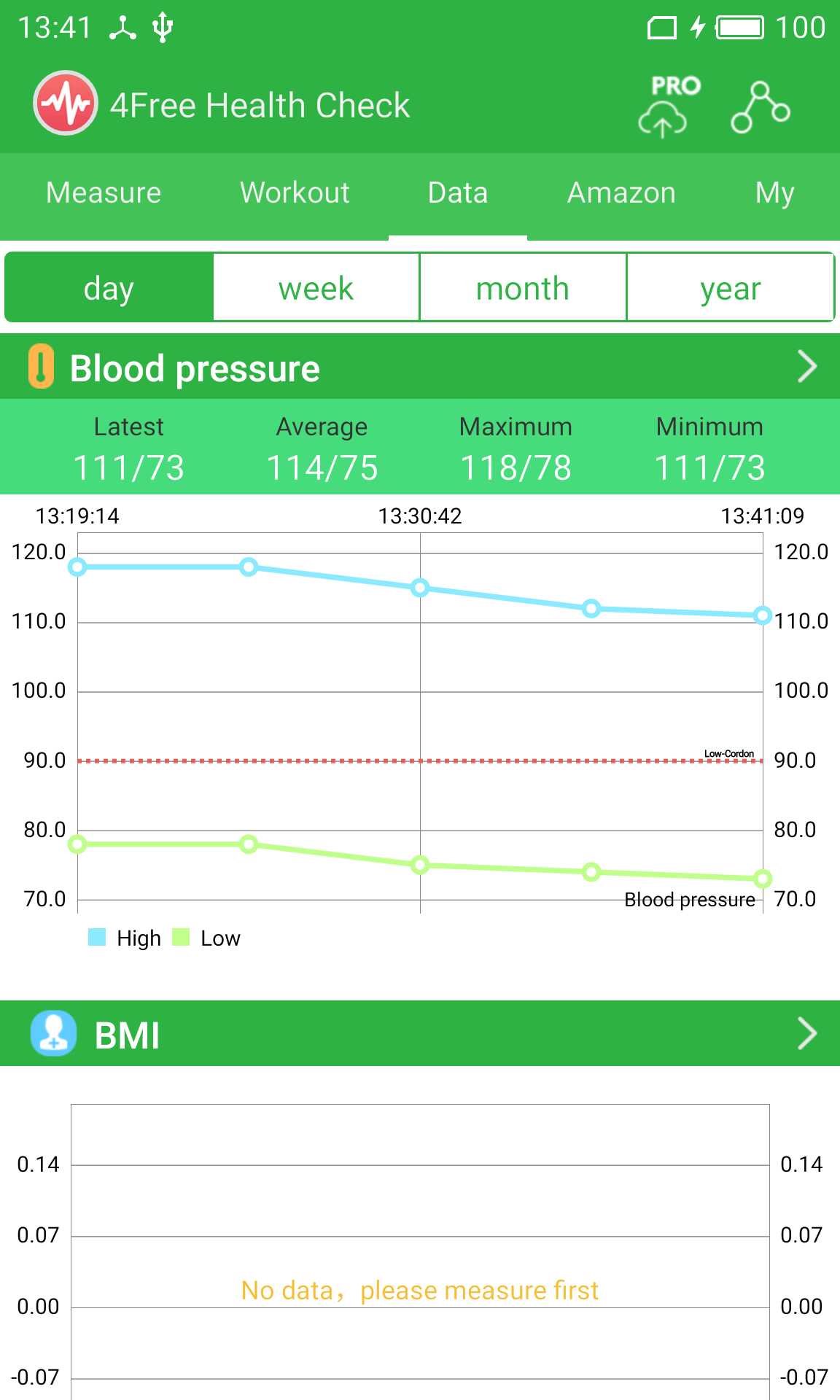Tap the High legend color square
This screenshot has width=840, height=1400.
(x=97, y=938)
